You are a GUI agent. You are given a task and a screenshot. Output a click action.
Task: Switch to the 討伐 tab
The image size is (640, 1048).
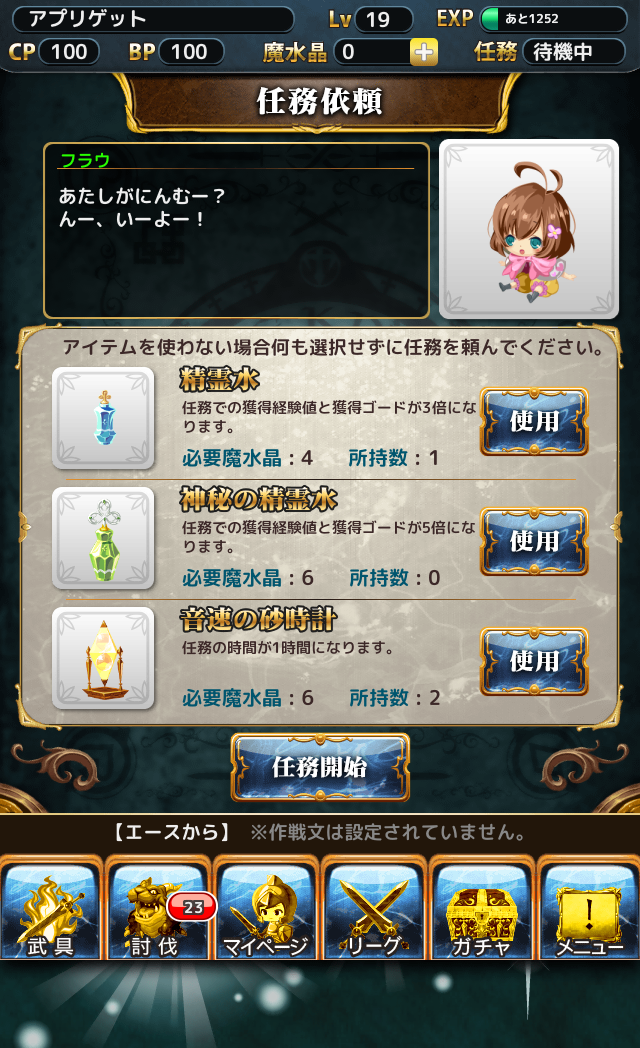pyautogui.click(x=158, y=910)
